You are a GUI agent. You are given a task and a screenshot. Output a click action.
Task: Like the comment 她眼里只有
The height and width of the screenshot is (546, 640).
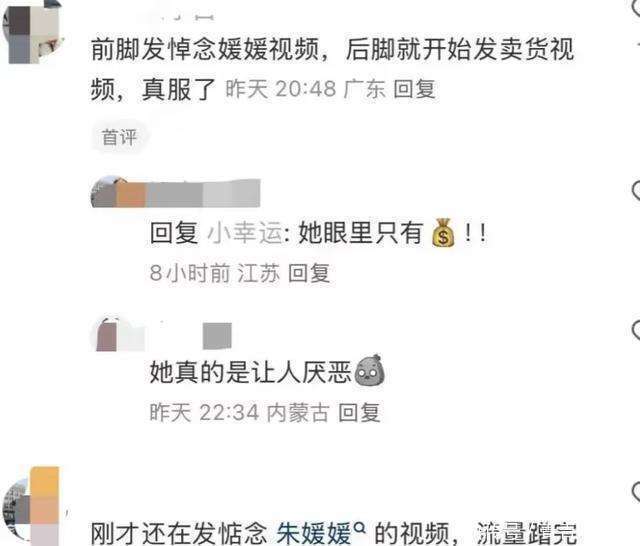[635, 190]
